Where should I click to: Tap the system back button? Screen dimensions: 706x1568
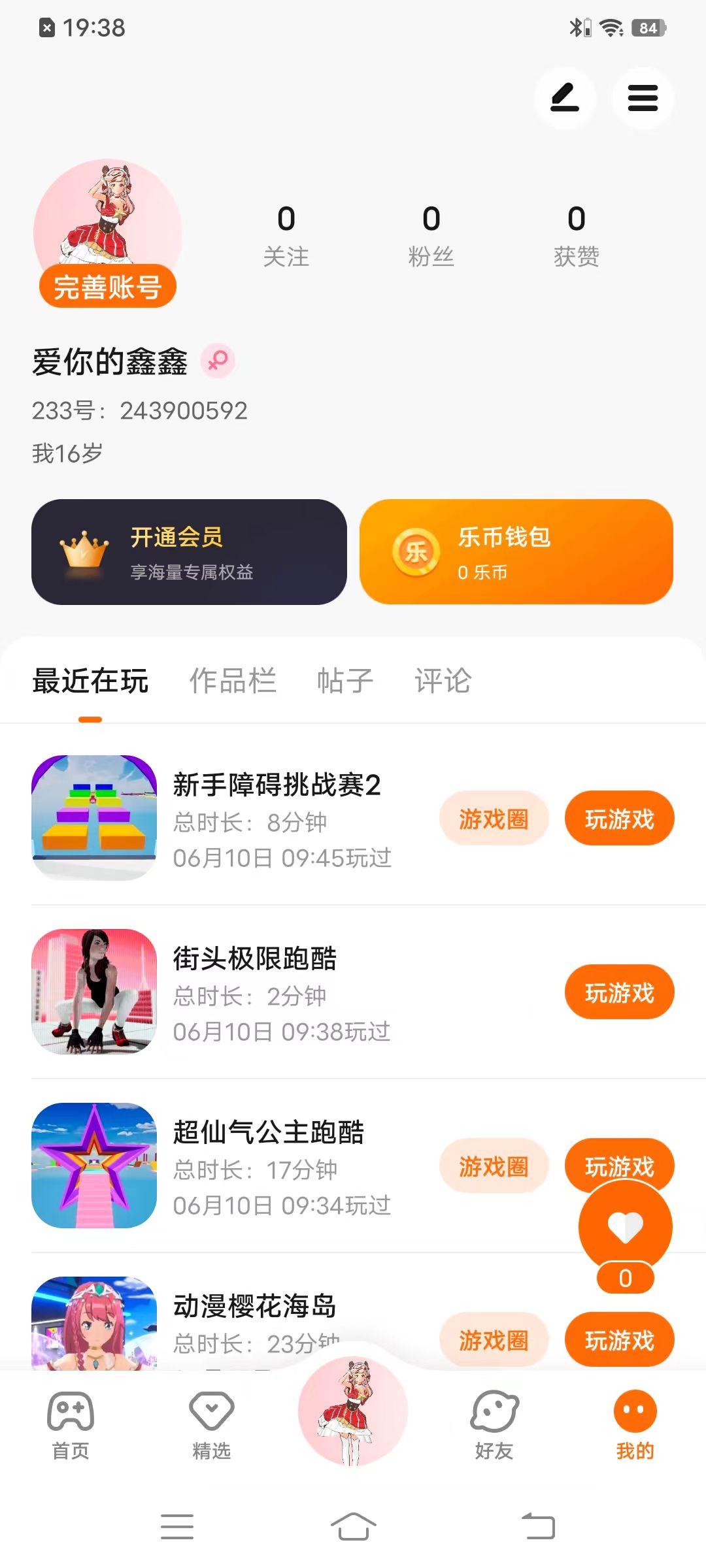click(x=538, y=1527)
